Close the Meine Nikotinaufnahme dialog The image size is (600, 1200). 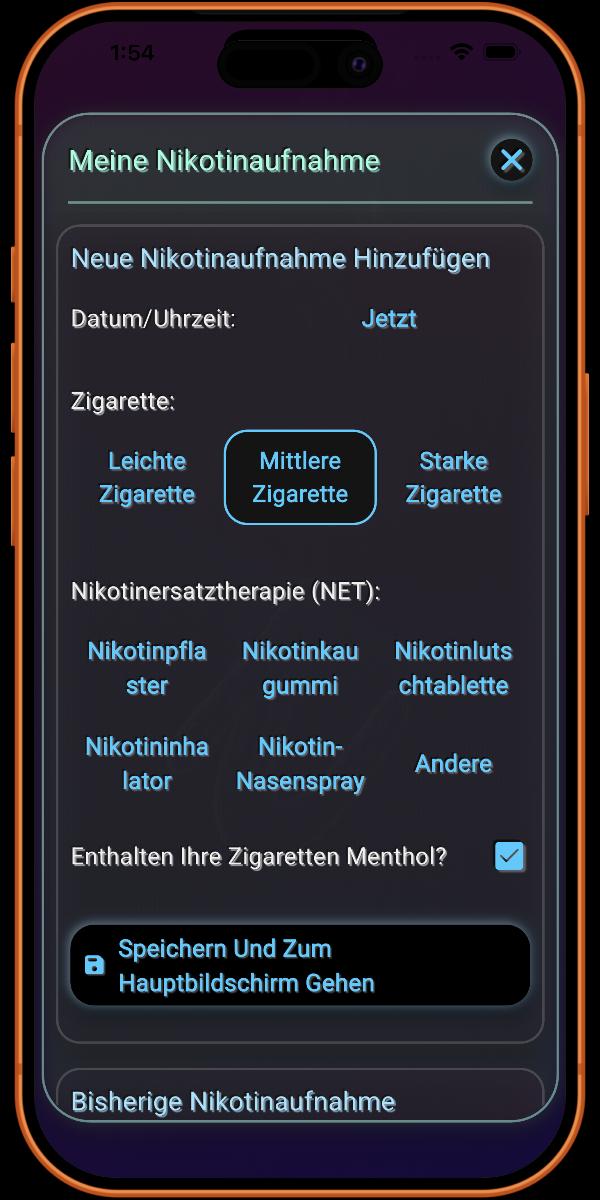click(x=511, y=160)
